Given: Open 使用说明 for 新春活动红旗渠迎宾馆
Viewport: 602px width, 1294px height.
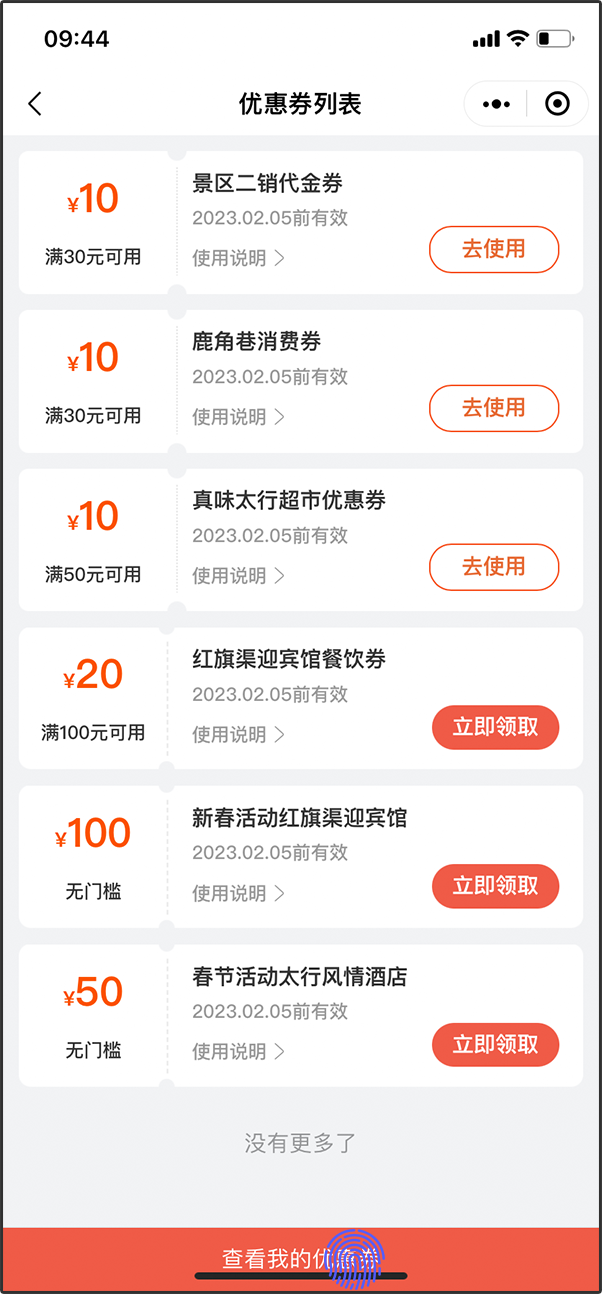Looking at the screenshot, I should coord(238,893).
